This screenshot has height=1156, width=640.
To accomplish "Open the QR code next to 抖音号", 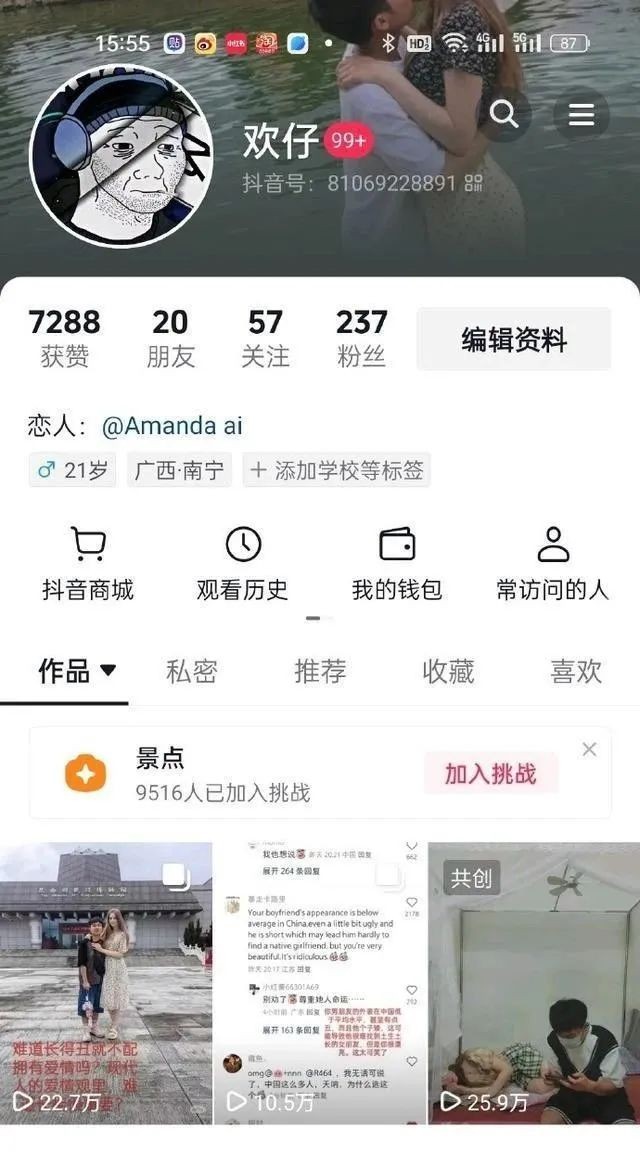I will point(474,183).
